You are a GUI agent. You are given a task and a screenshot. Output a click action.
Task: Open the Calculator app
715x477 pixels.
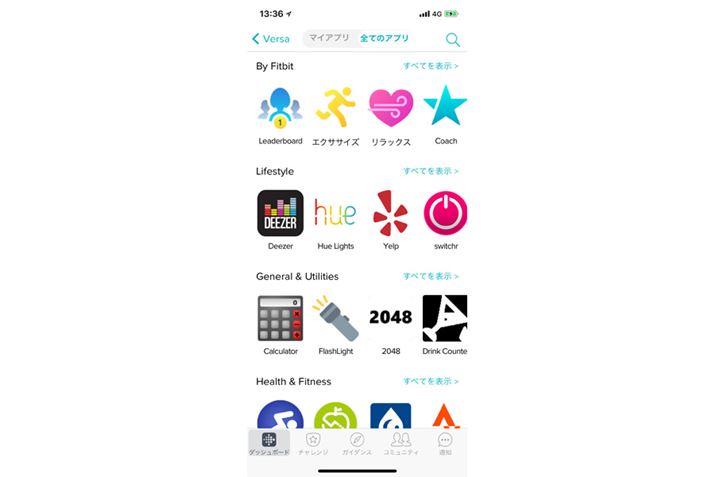tap(280, 318)
